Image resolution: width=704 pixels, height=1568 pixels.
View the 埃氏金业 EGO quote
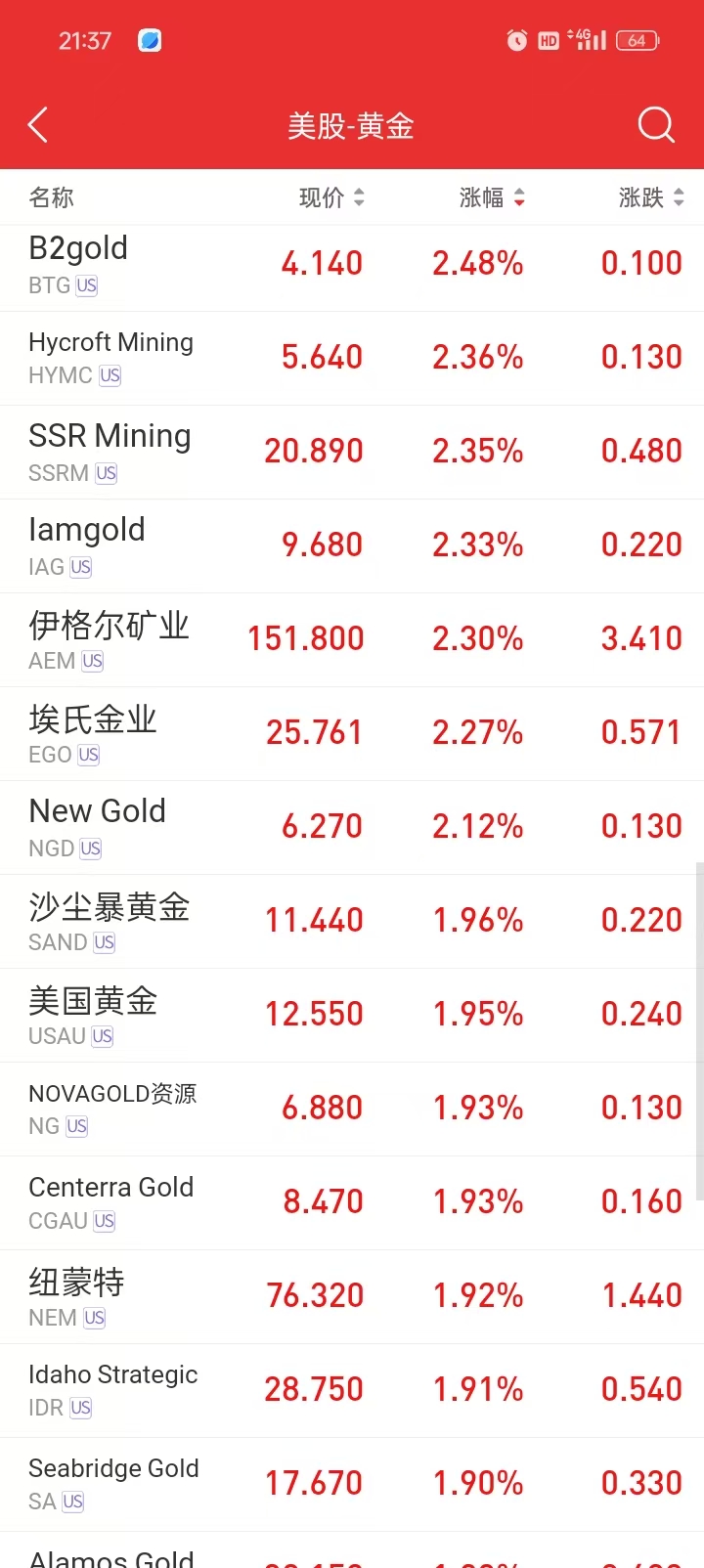[x=352, y=733]
